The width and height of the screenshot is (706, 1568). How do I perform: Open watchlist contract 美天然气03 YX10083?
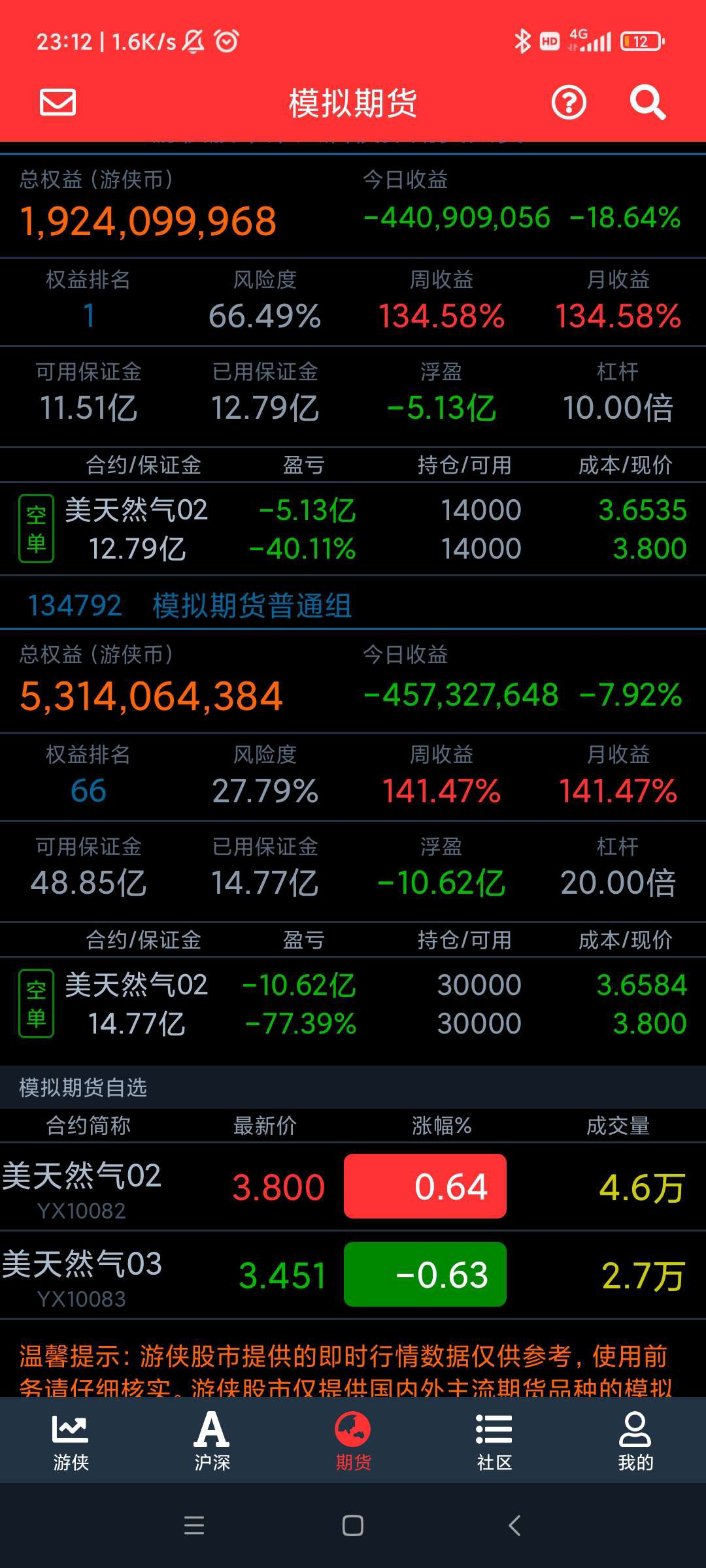[353, 1275]
